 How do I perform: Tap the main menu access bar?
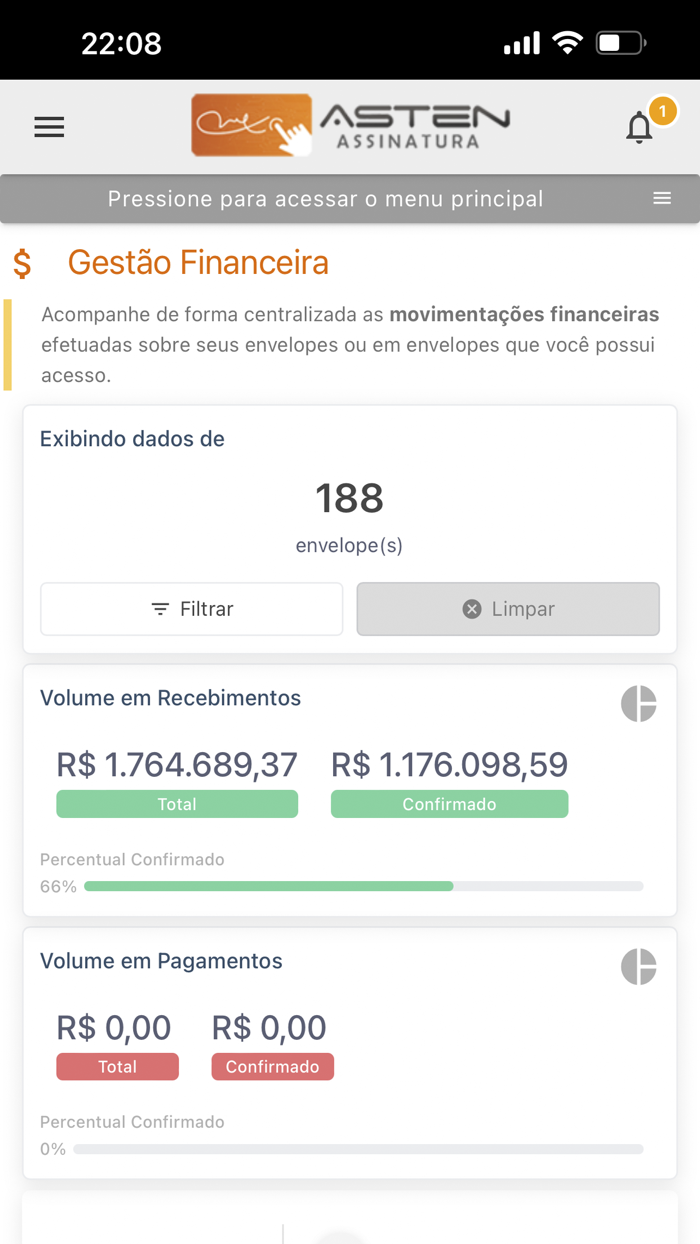click(349, 199)
